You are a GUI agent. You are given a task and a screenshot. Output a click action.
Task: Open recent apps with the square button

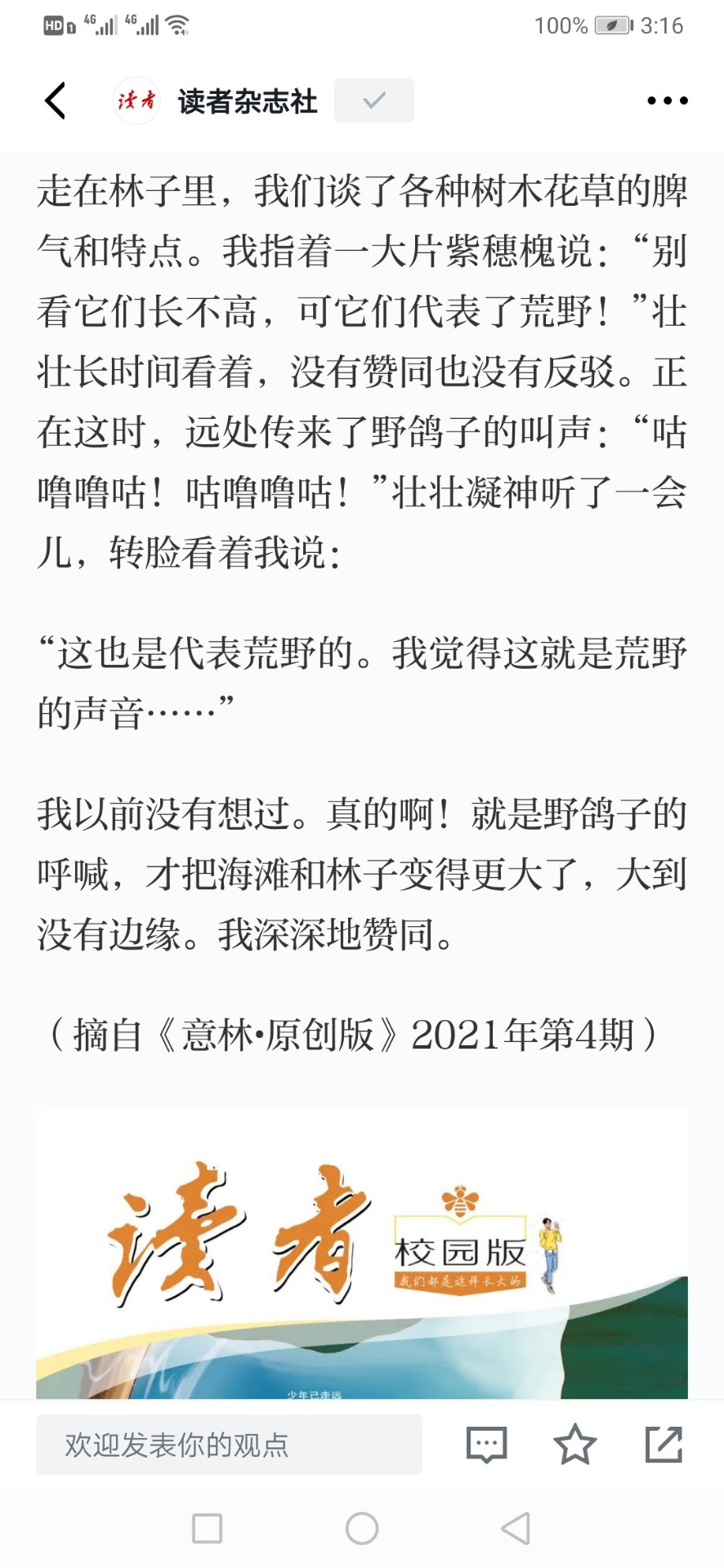pos(207,1528)
